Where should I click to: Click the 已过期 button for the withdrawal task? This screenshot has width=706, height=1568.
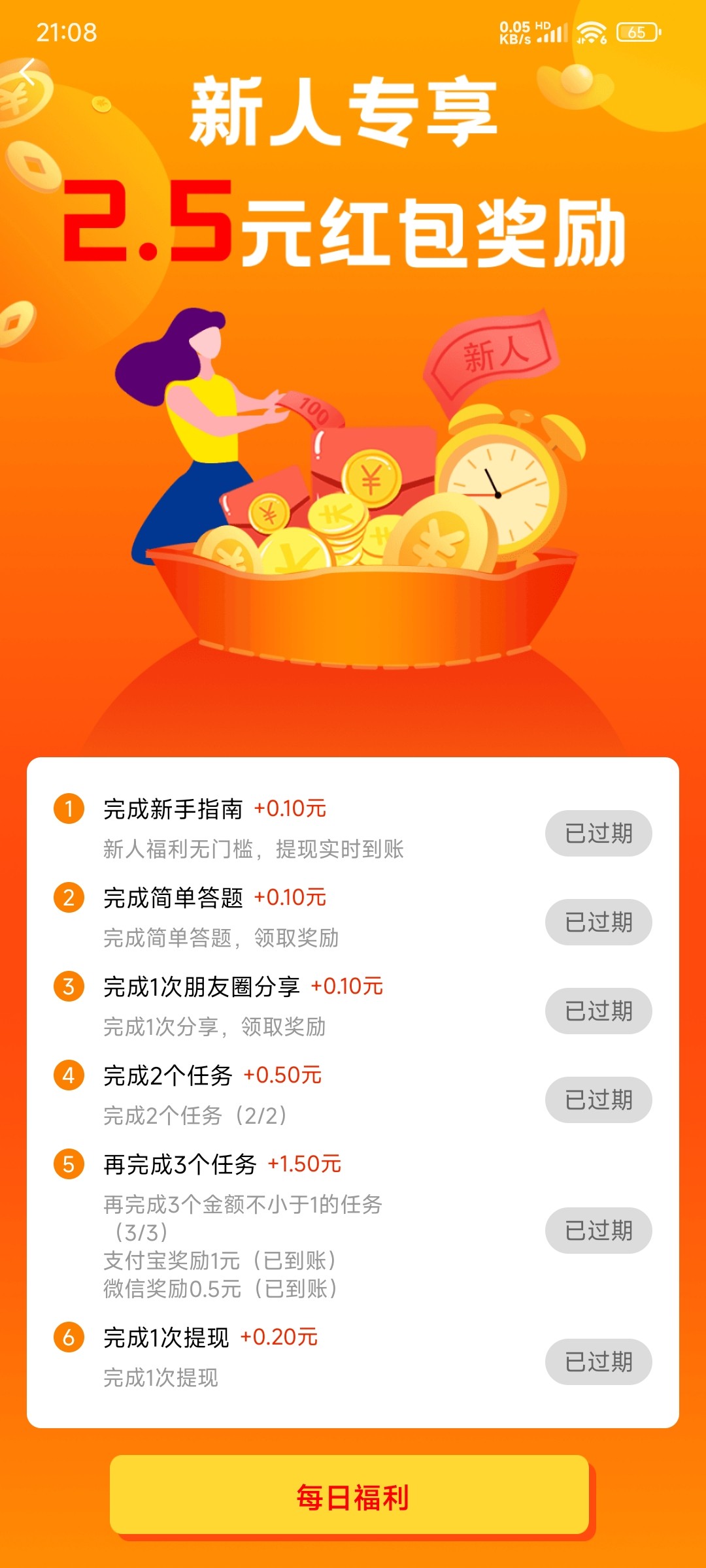point(599,1360)
